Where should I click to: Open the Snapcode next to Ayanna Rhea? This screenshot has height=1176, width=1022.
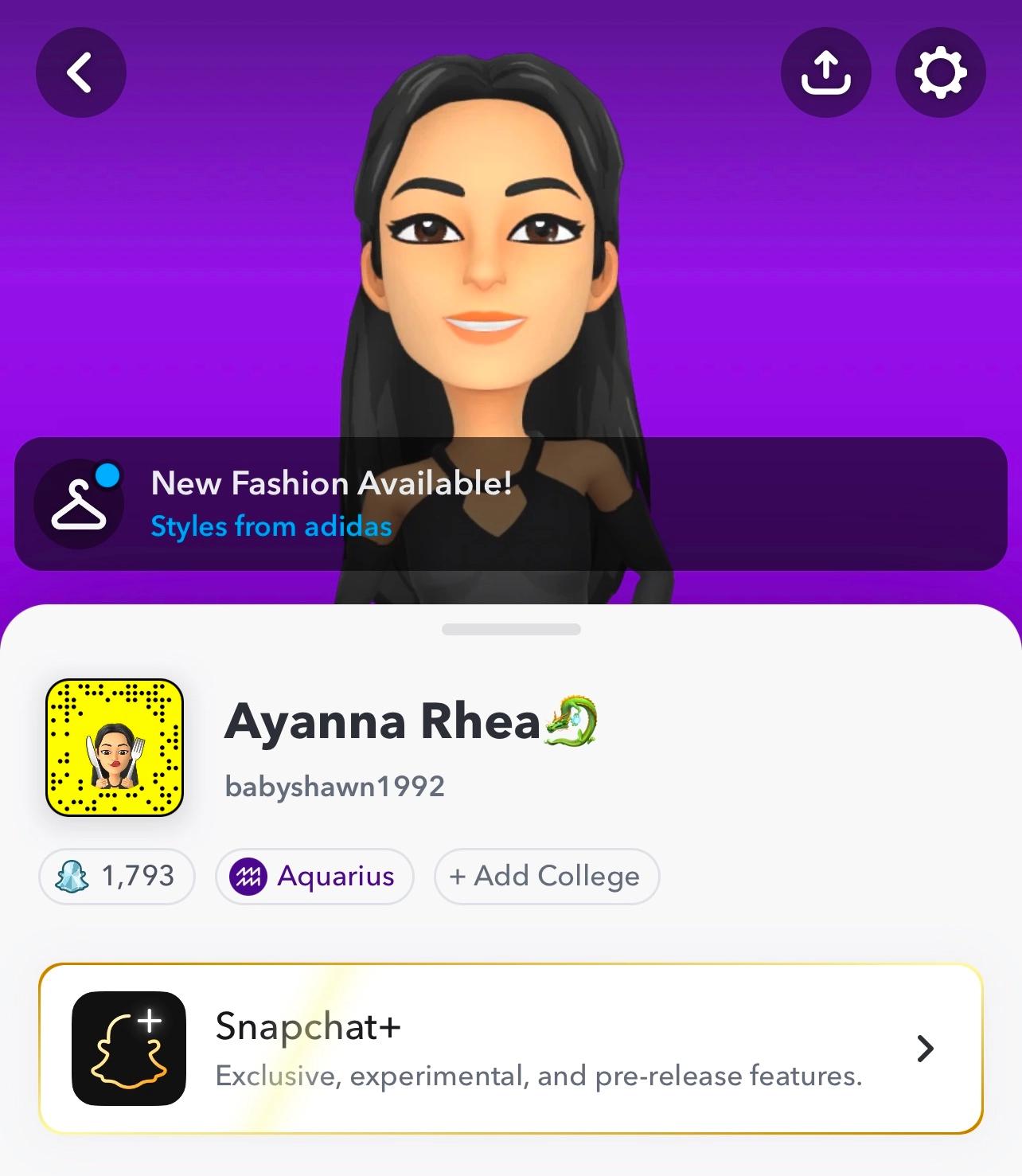pyautogui.click(x=115, y=748)
